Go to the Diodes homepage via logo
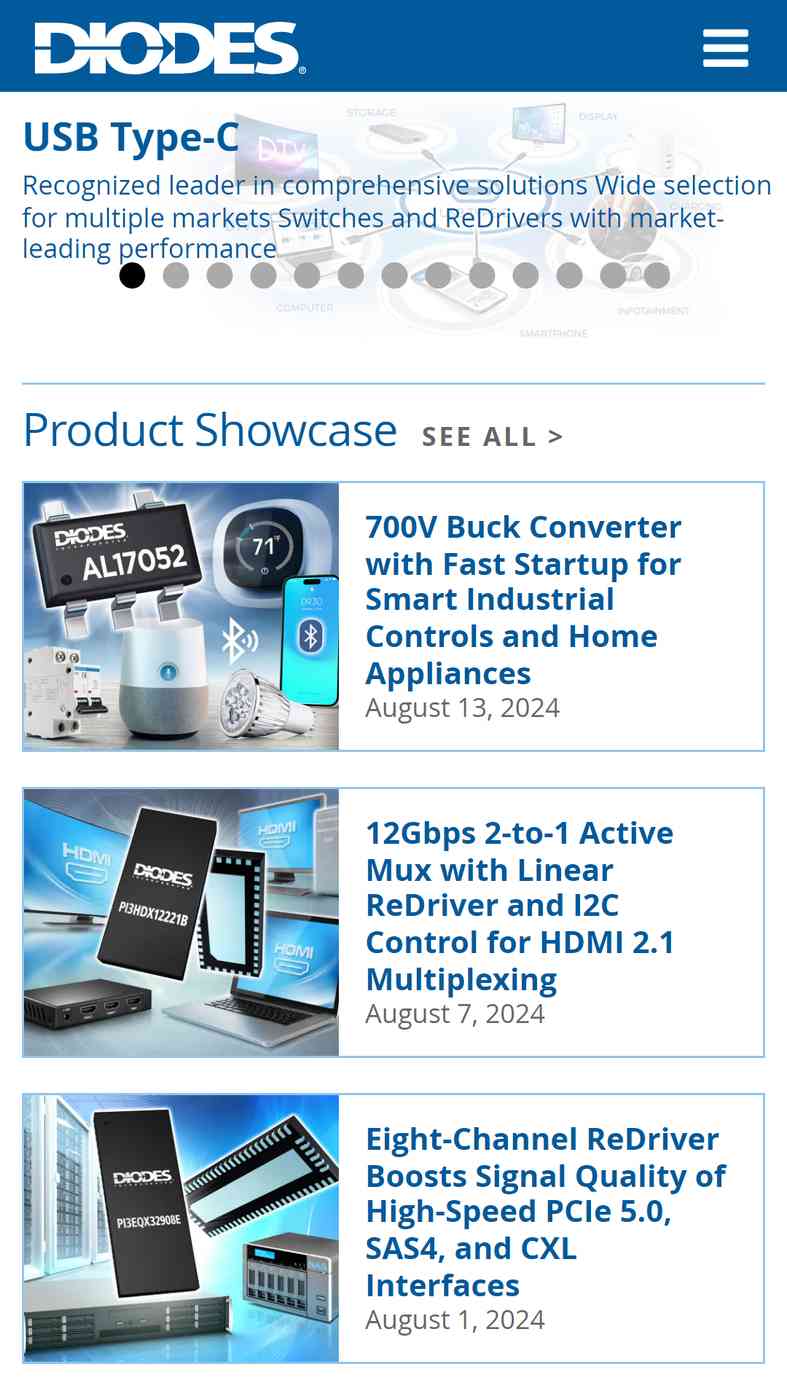This screenshot has width=787, height=1399. point(170,48)
